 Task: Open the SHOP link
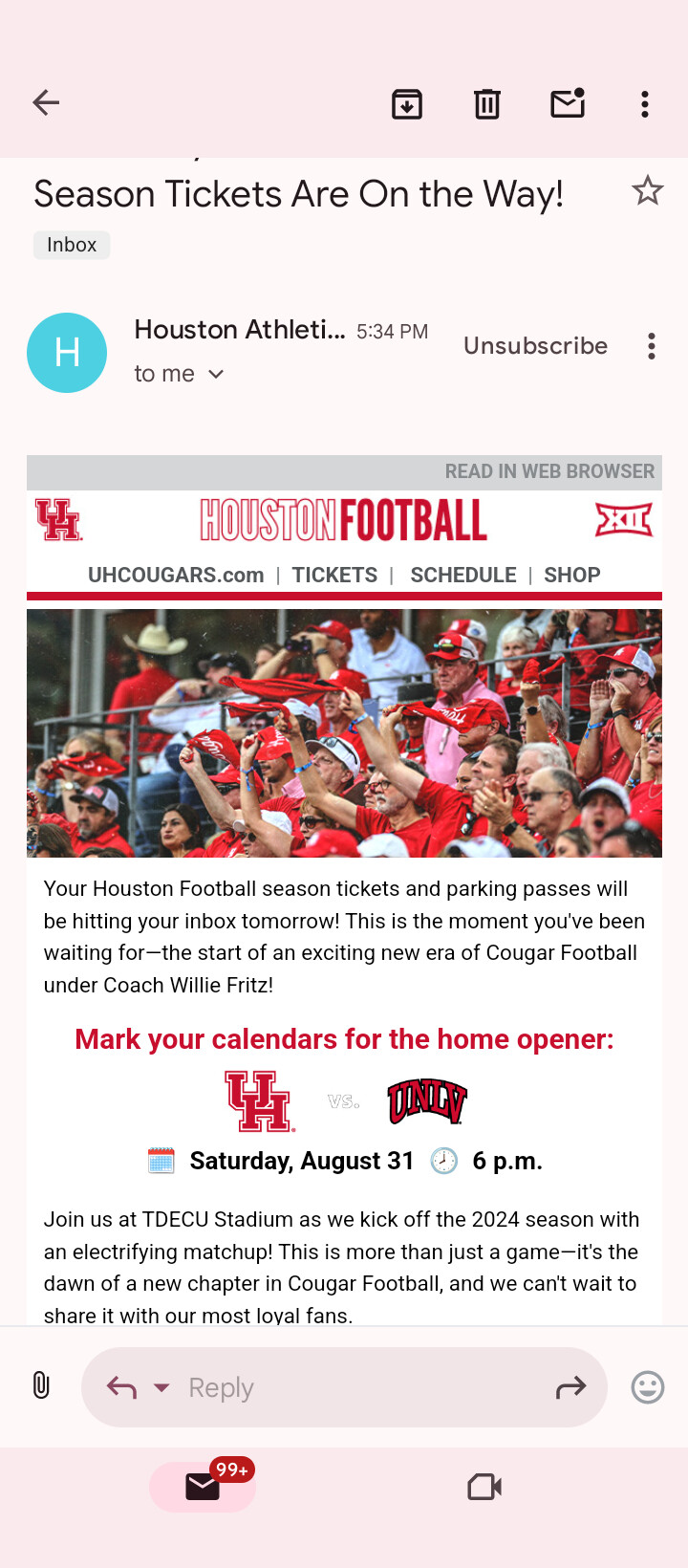point(572,575)
